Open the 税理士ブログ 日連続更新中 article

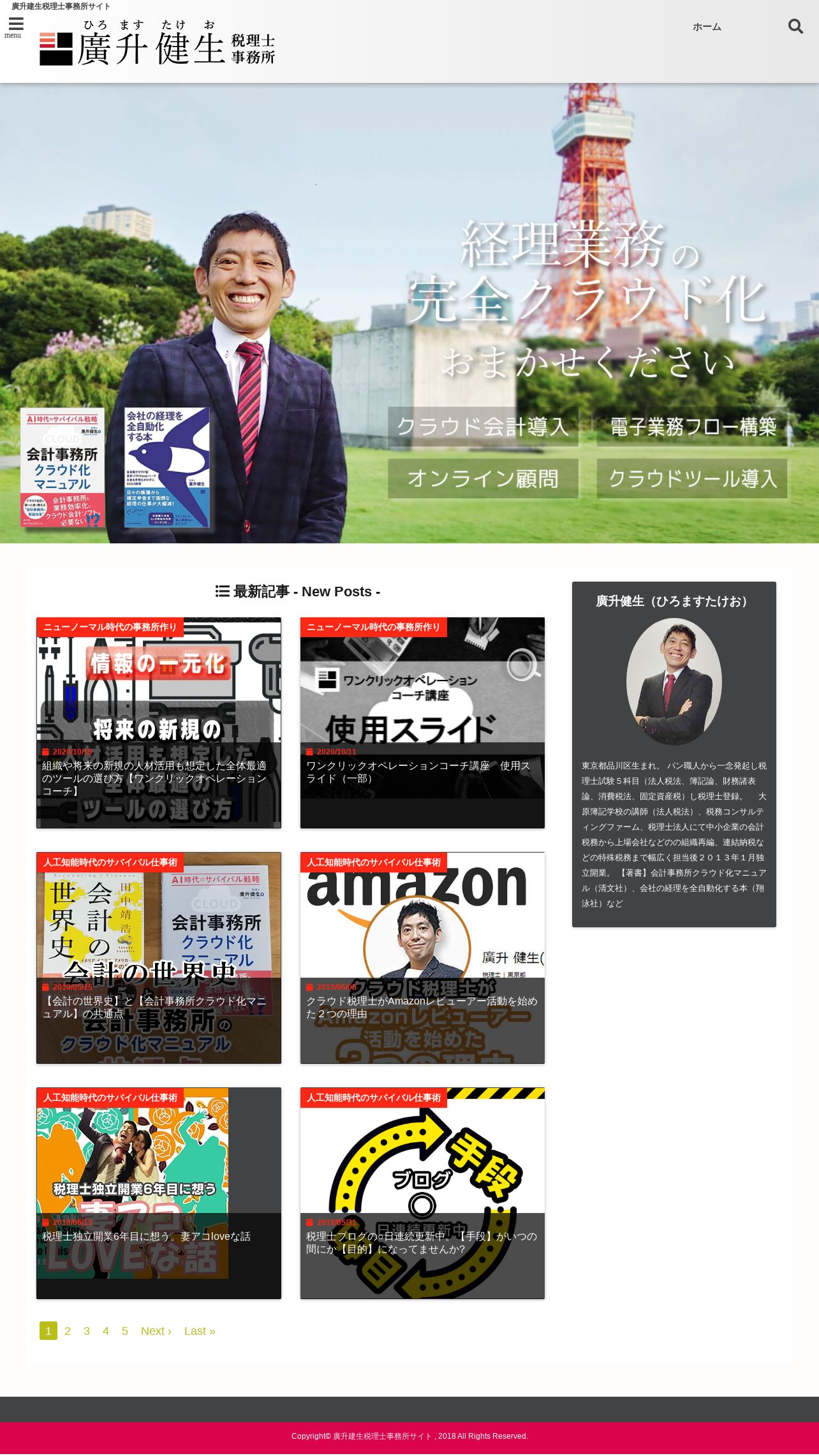pos(422,1193)
